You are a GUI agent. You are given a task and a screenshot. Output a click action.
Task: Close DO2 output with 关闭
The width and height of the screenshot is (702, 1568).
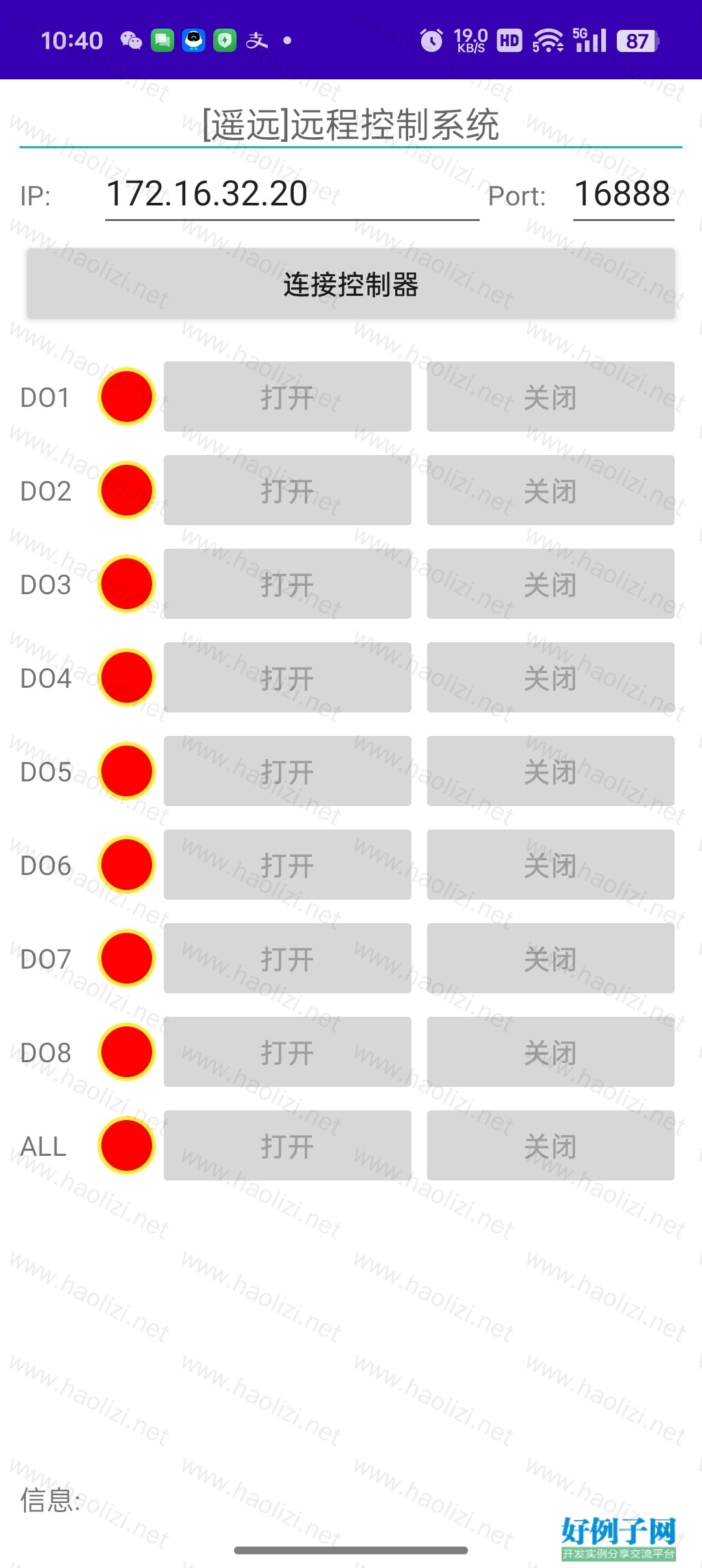[x=550, y=491]
